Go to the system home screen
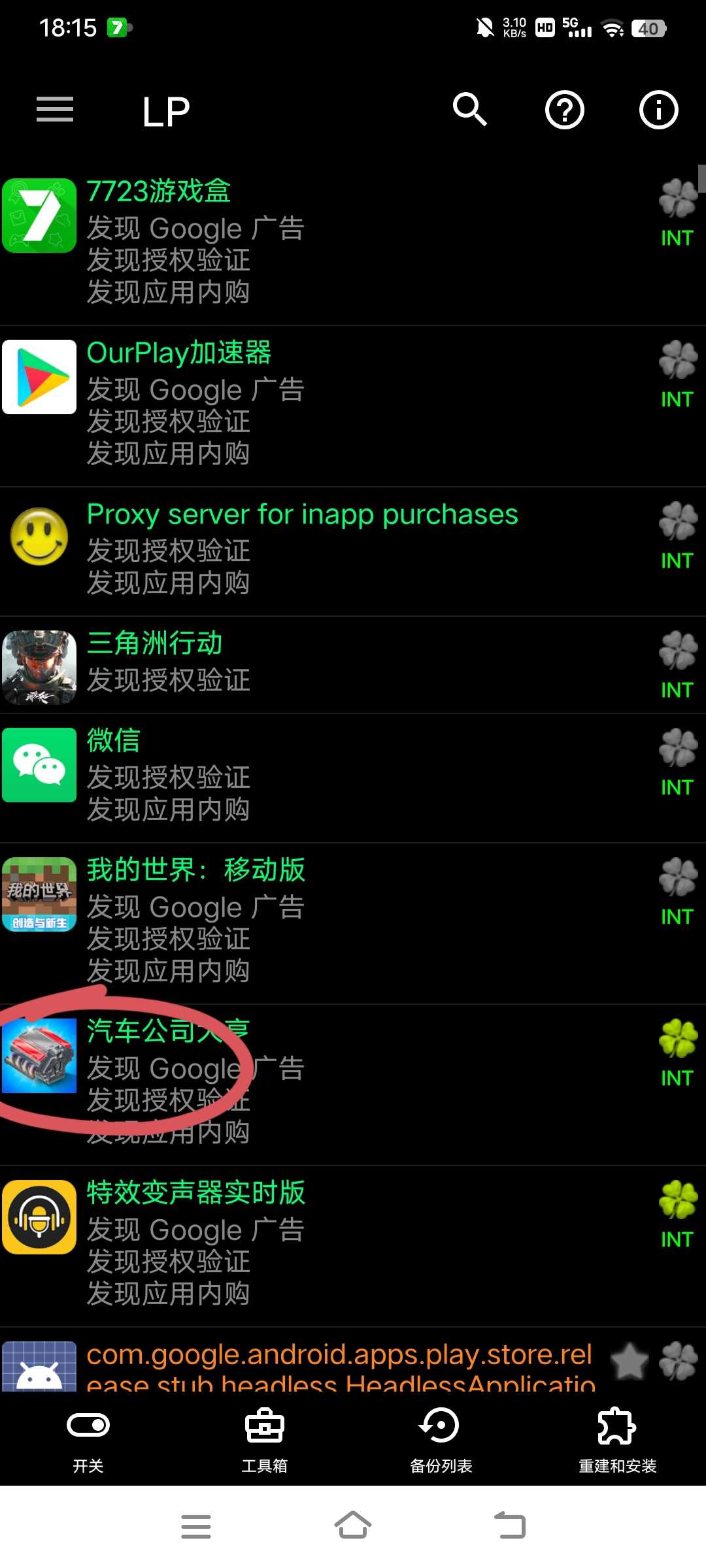 pos(353,1526)
